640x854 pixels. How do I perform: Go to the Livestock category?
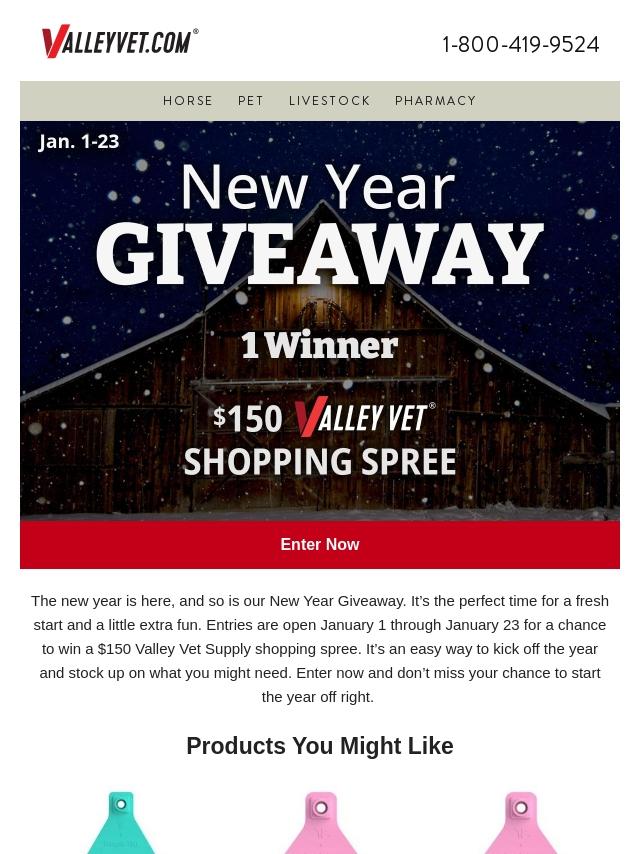330,101
